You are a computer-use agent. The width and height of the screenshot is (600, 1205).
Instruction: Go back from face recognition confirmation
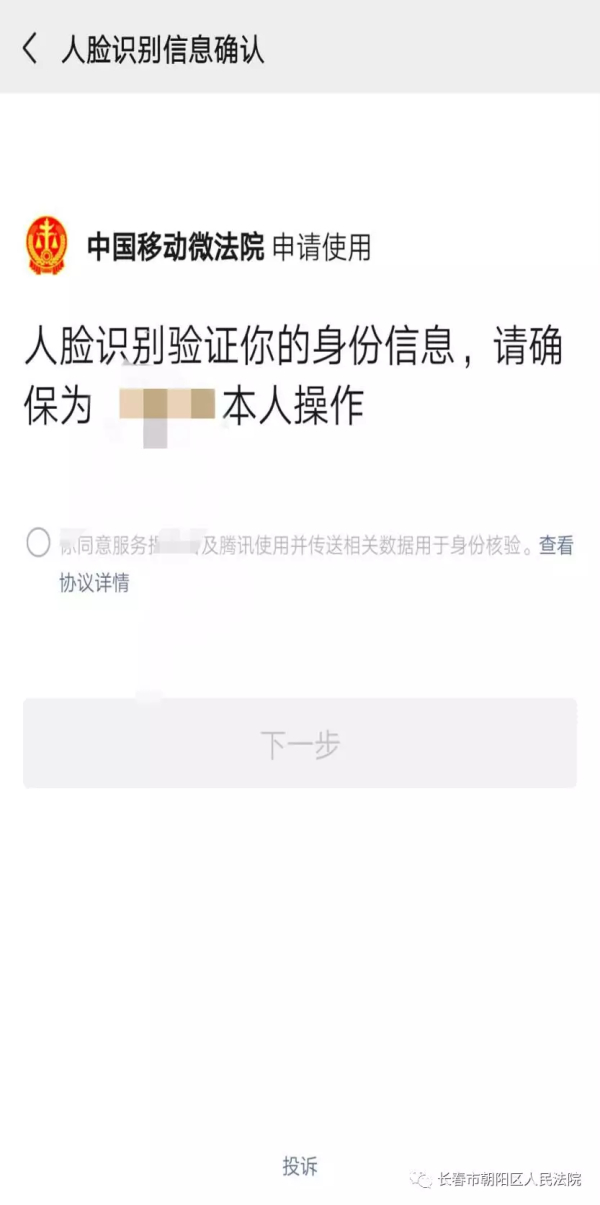point(30,48)
